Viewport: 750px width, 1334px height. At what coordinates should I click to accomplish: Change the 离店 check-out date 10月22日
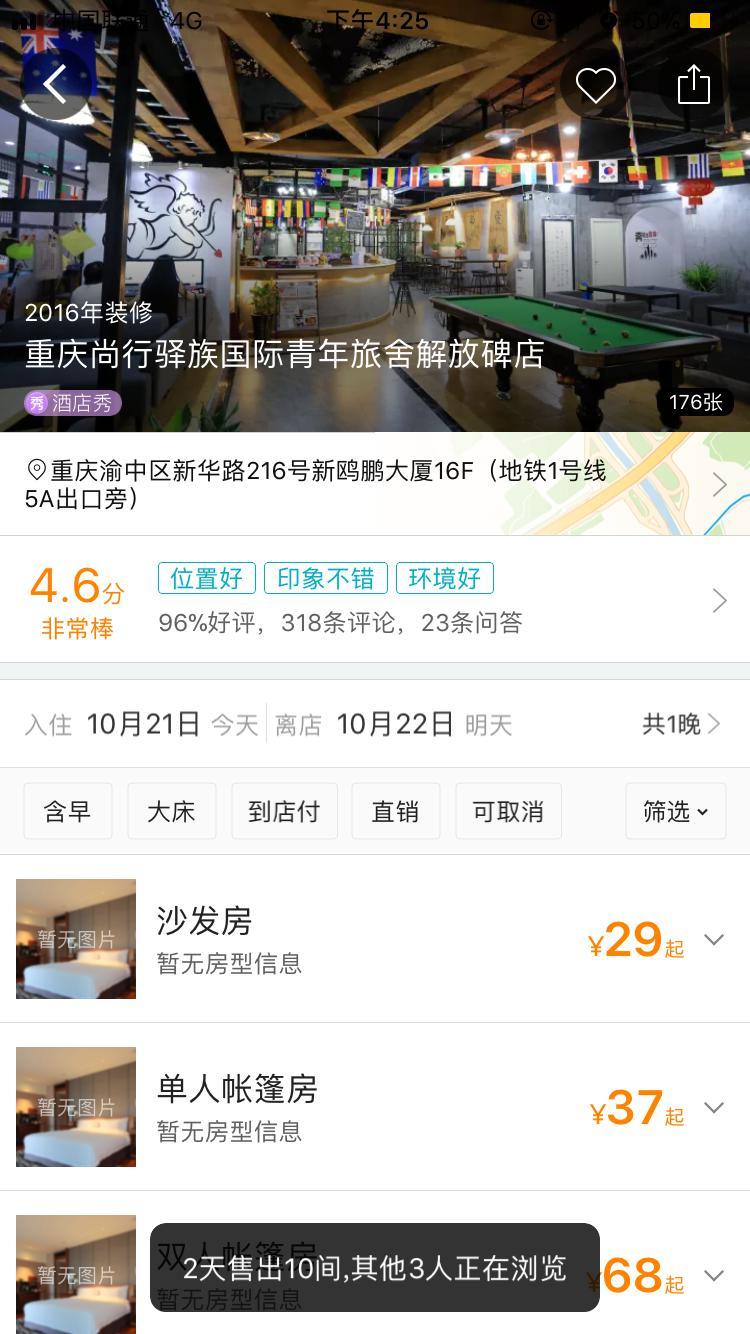pos(394,724)
